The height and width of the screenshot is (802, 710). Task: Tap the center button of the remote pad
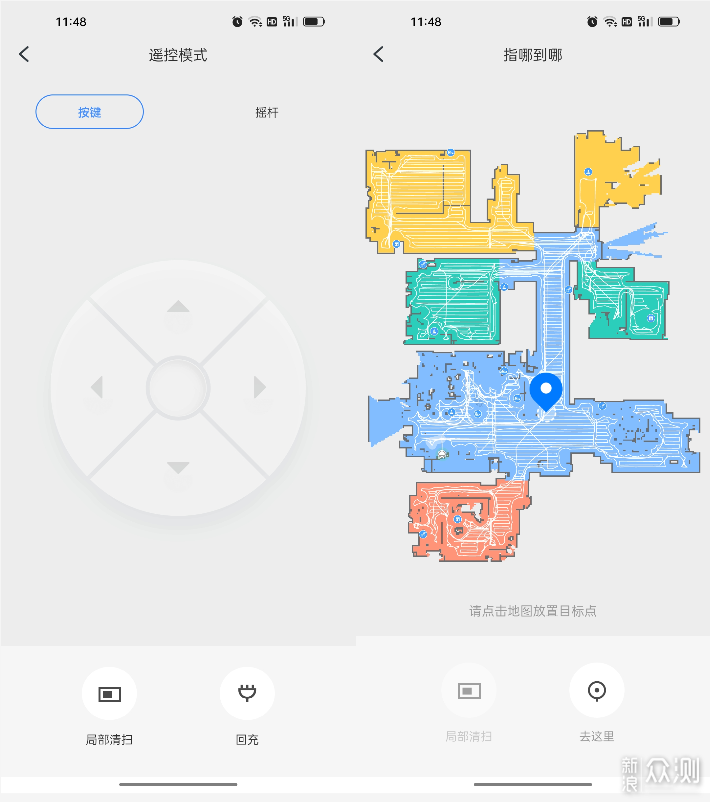pos(178,387)
